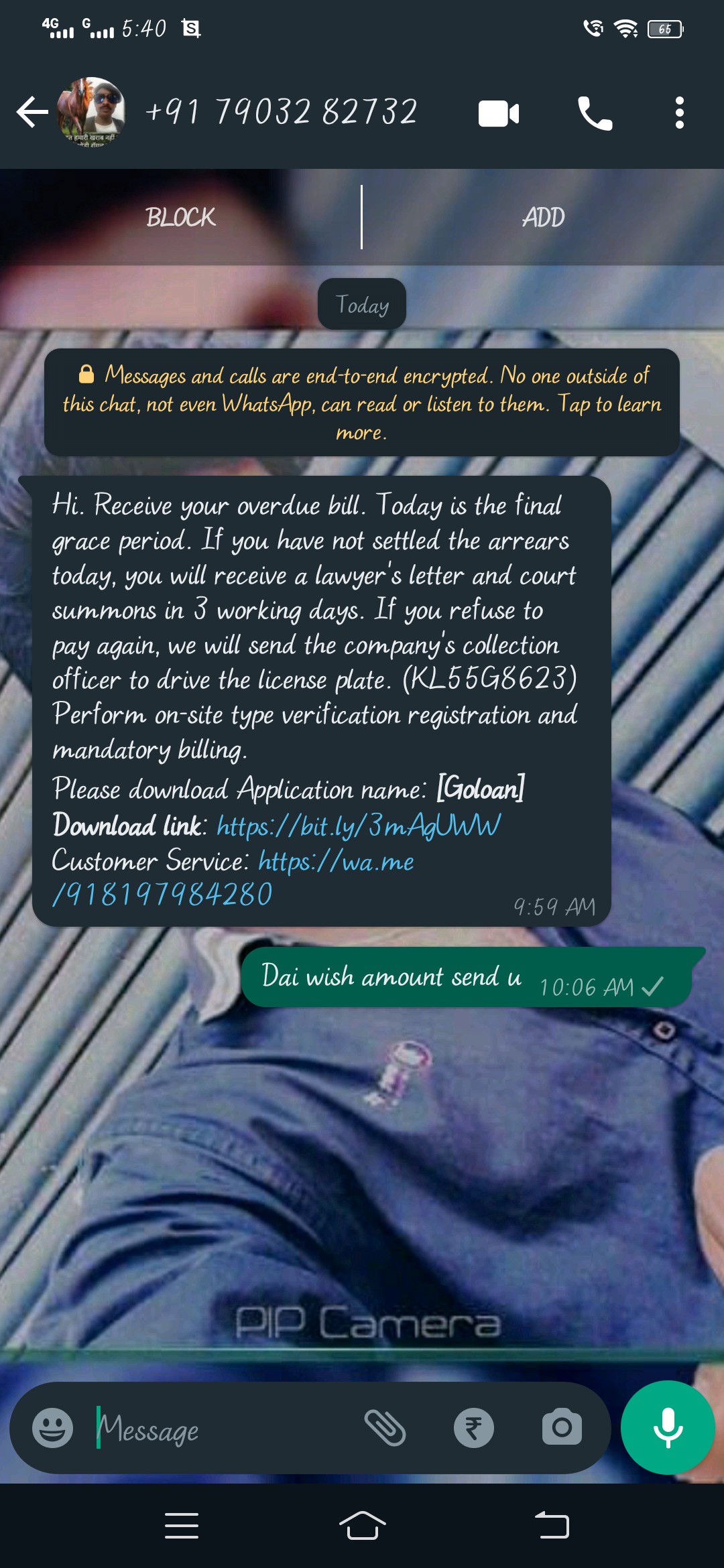The width and height of the screenshot is (724, 1568).
Task: Go to the system home screen
Action: [362, 1526]
